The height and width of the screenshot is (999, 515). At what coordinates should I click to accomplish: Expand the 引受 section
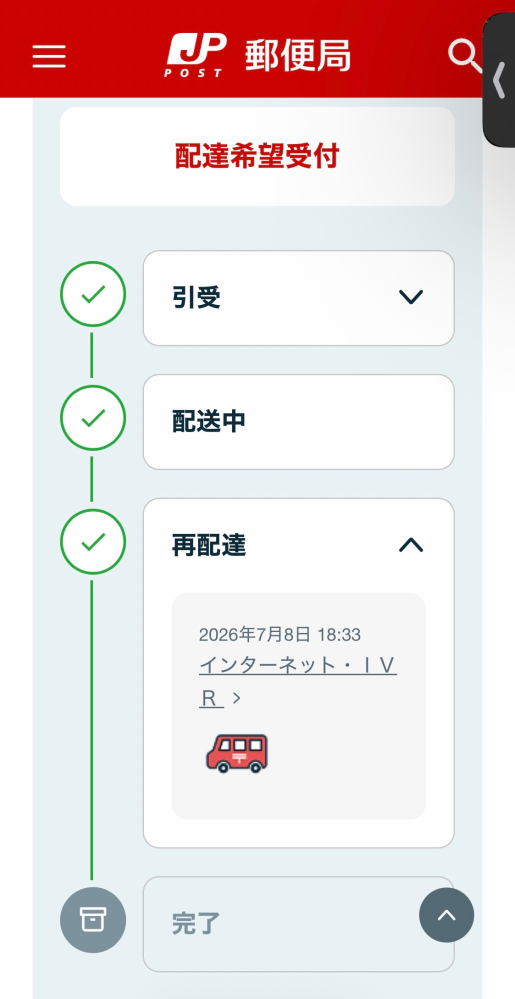[298, 298]
